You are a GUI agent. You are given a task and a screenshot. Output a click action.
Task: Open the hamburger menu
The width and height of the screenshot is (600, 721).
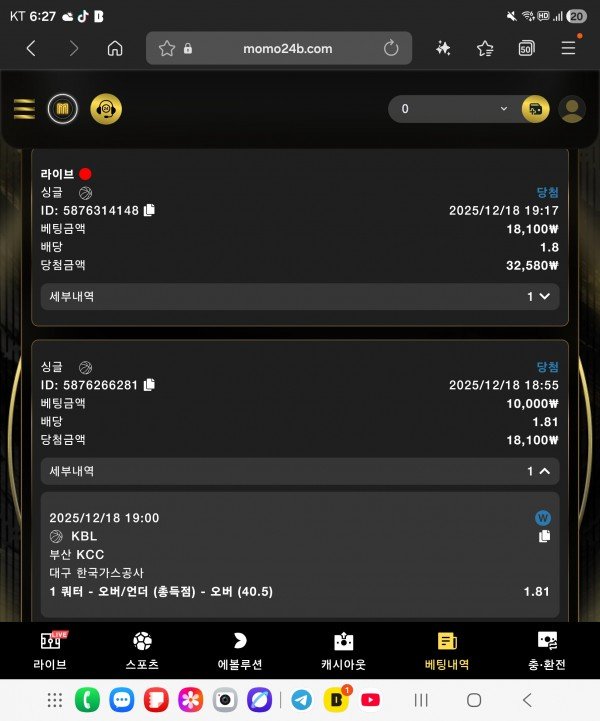click(x=24, y=108)
